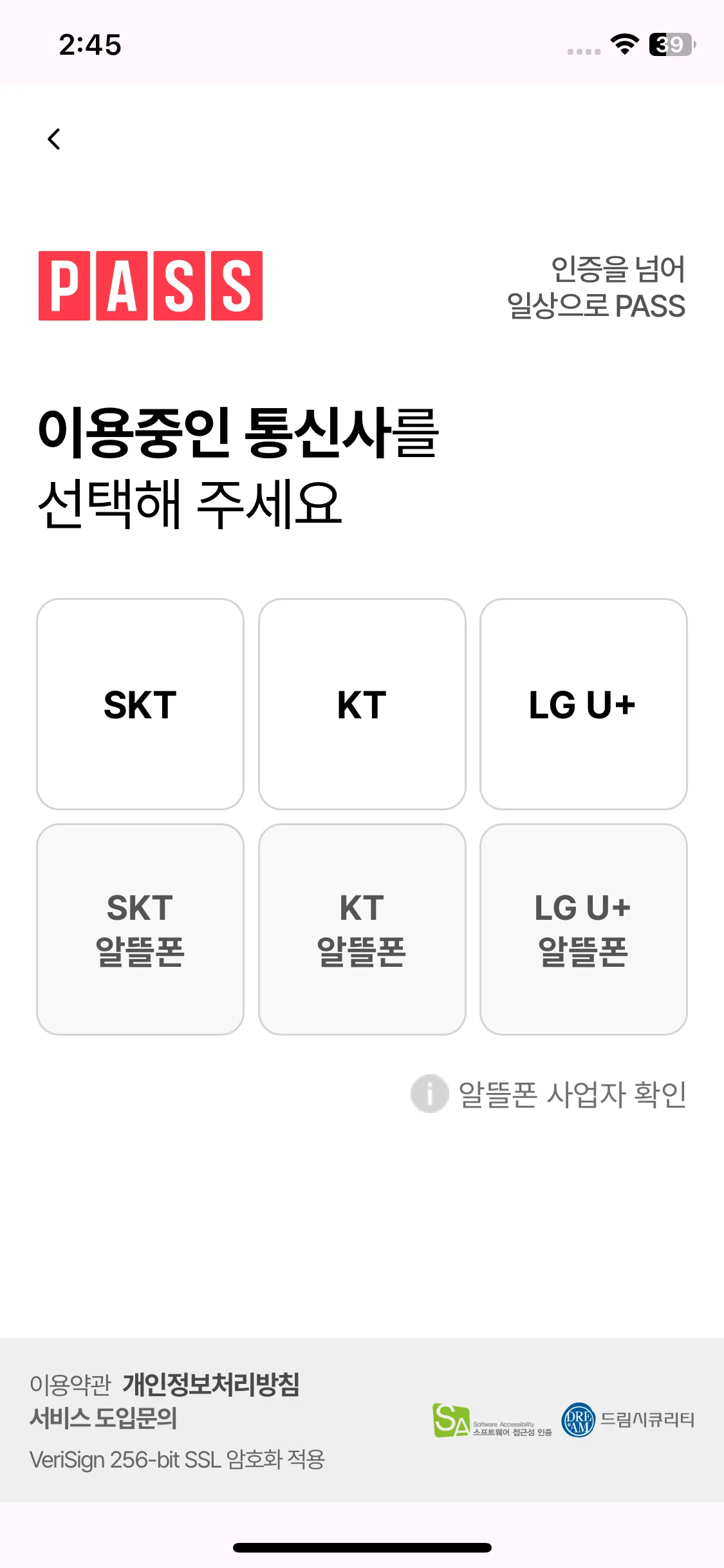Pick LG U+ as your carrier

click(583, 704)
